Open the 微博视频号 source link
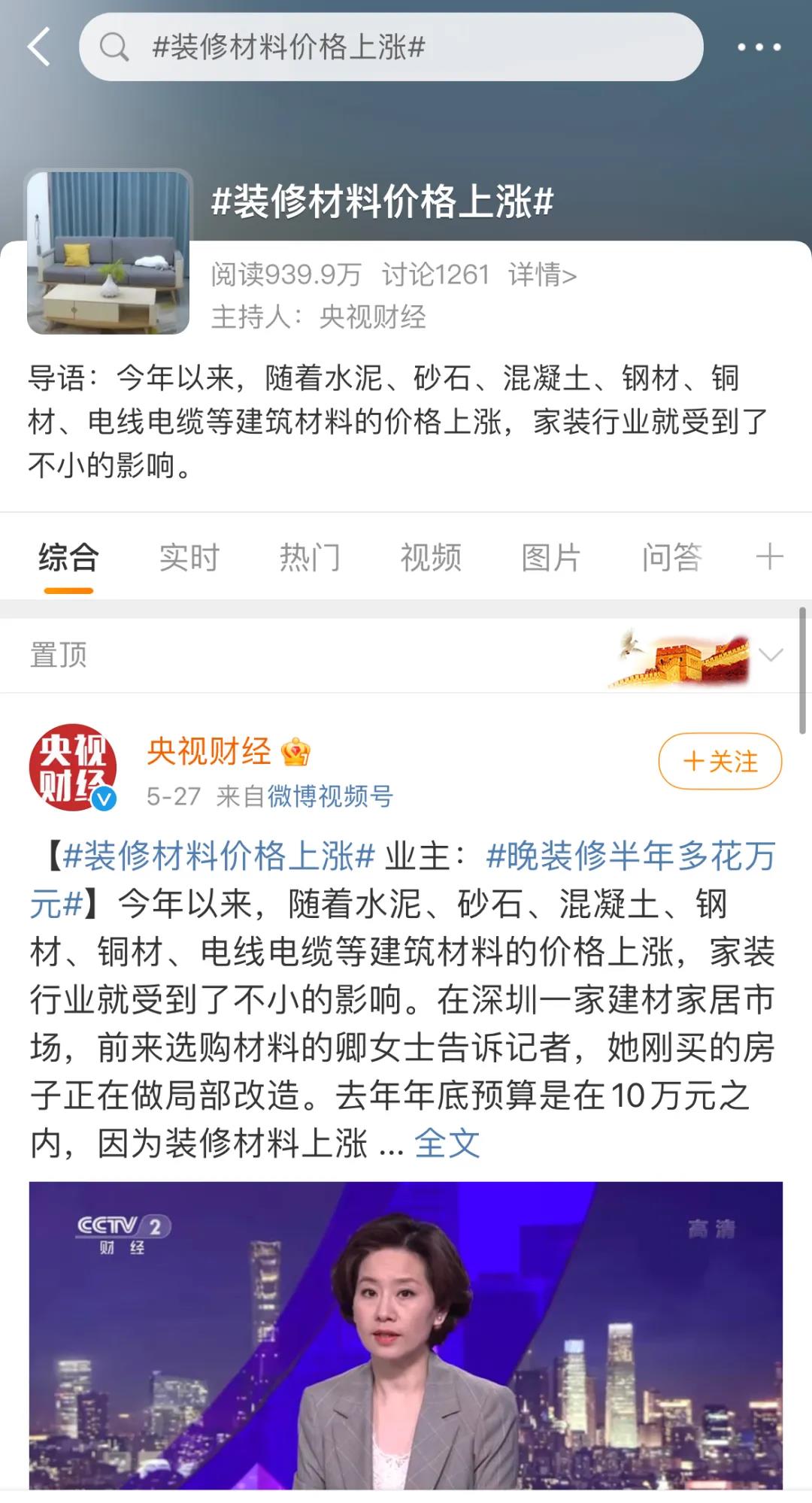This screenshot has width=812, height=1503. (x=330, y=796)
